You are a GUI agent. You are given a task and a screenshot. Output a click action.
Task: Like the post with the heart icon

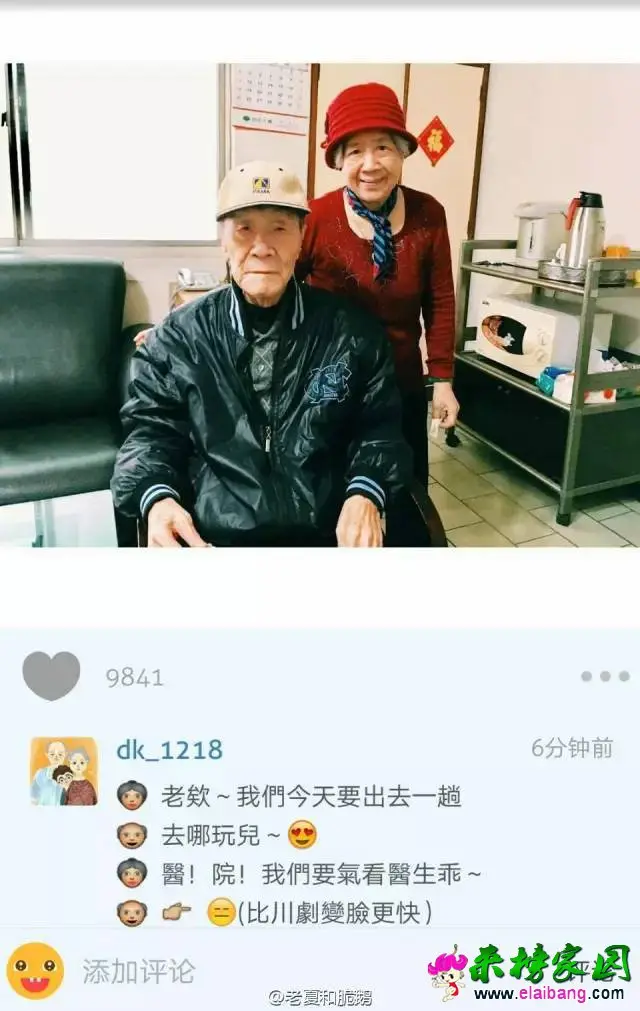pyautogui.click(x=51, y=675)
